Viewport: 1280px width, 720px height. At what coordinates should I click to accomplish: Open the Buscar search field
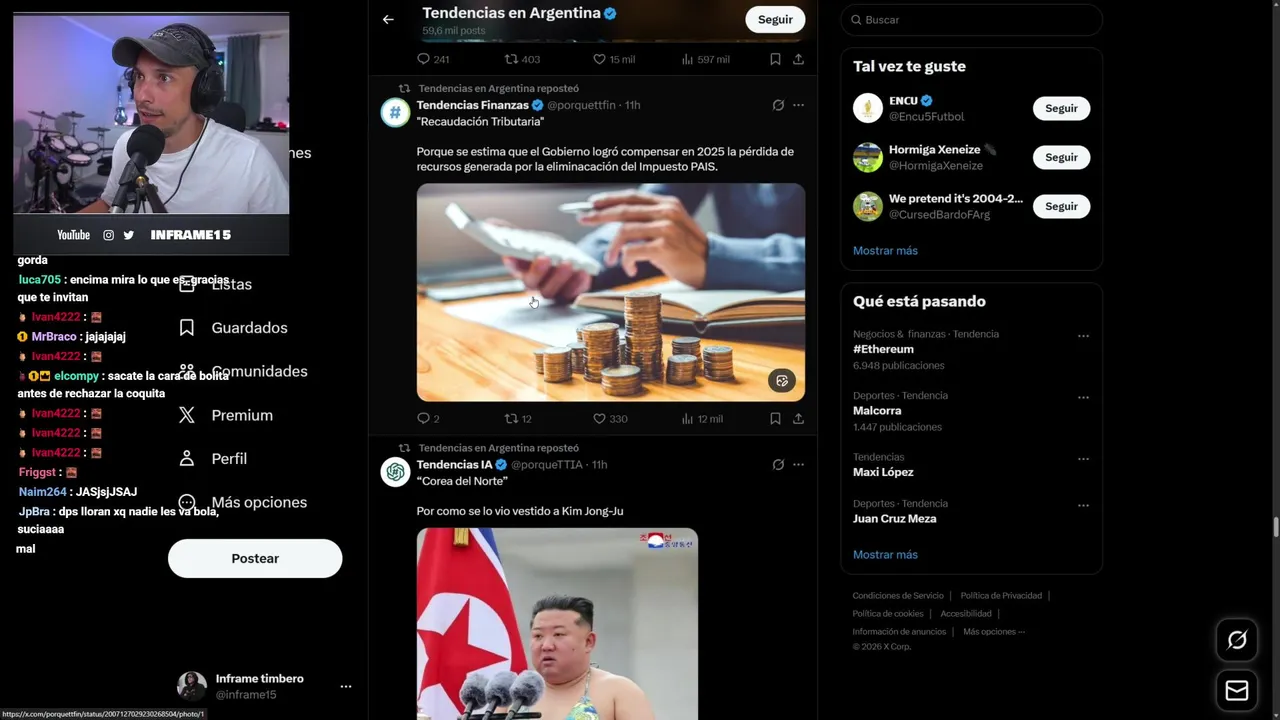(970, 20)
